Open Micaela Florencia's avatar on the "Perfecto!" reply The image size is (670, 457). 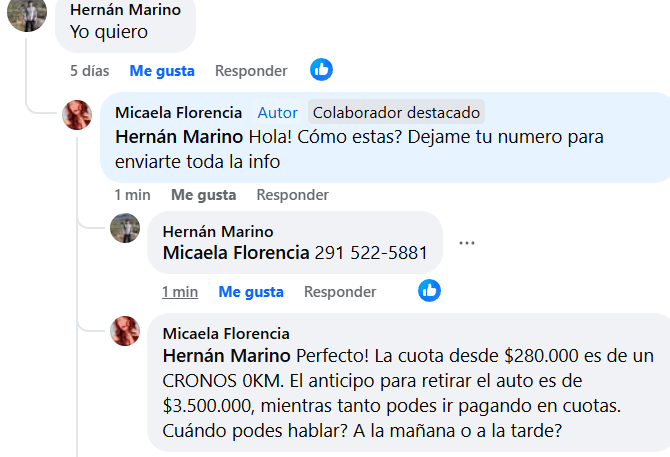point(125,330)
